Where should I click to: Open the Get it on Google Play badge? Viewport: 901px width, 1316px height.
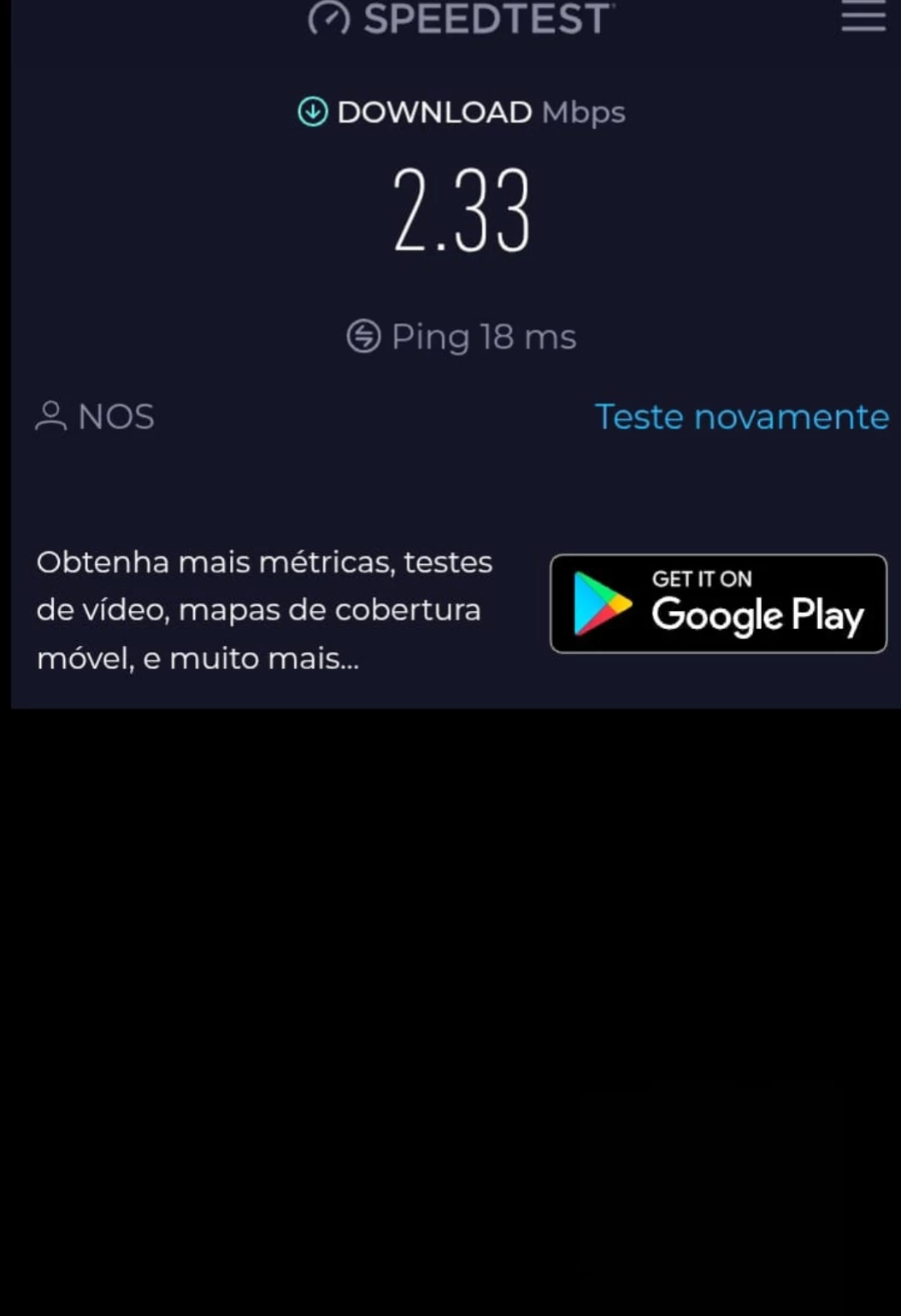point(718,604)
